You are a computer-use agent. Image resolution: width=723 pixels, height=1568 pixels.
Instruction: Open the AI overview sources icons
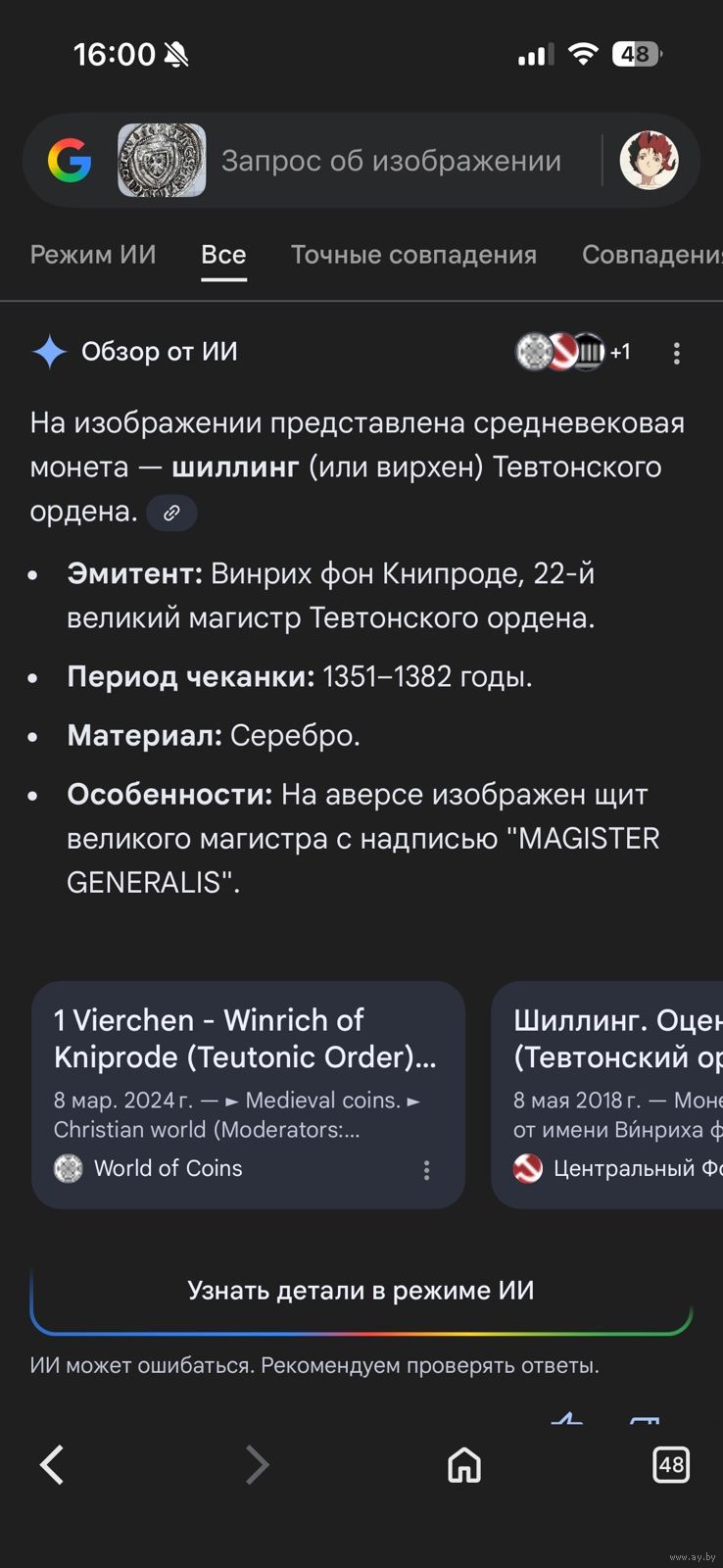[573, 352]
